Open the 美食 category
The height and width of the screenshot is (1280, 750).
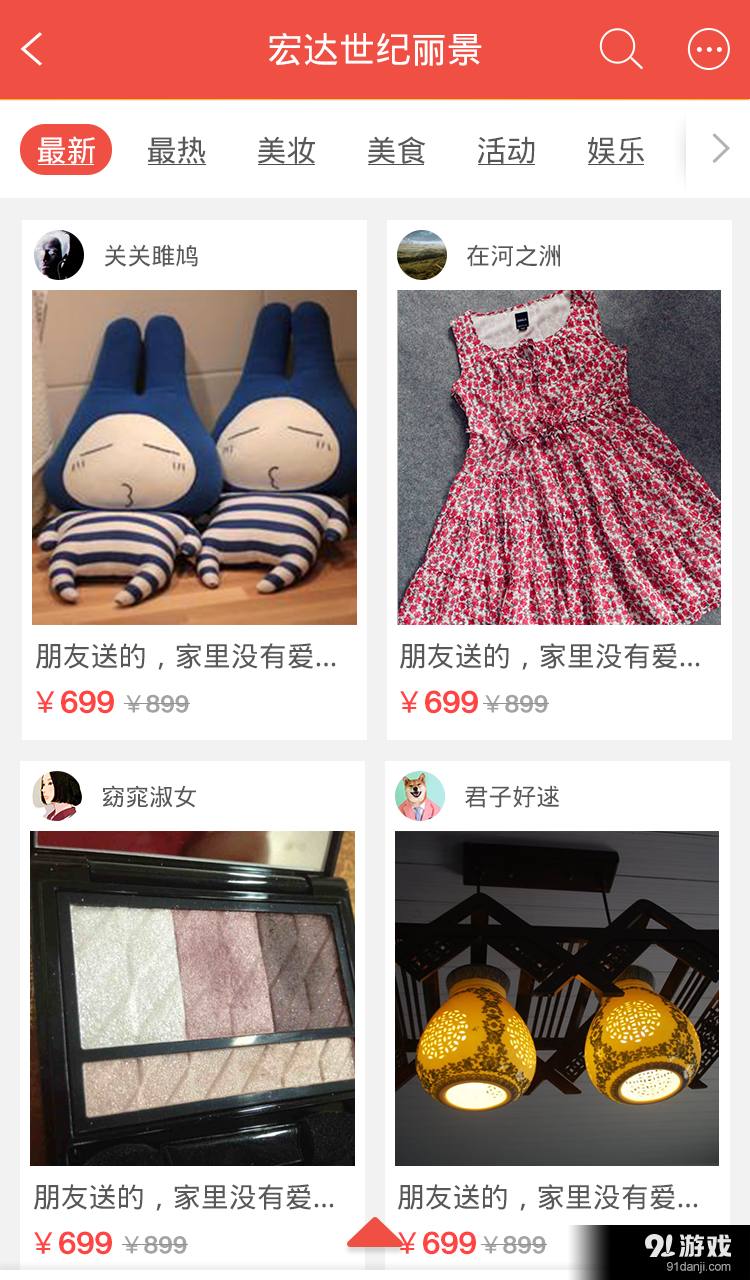coord(396,151)
